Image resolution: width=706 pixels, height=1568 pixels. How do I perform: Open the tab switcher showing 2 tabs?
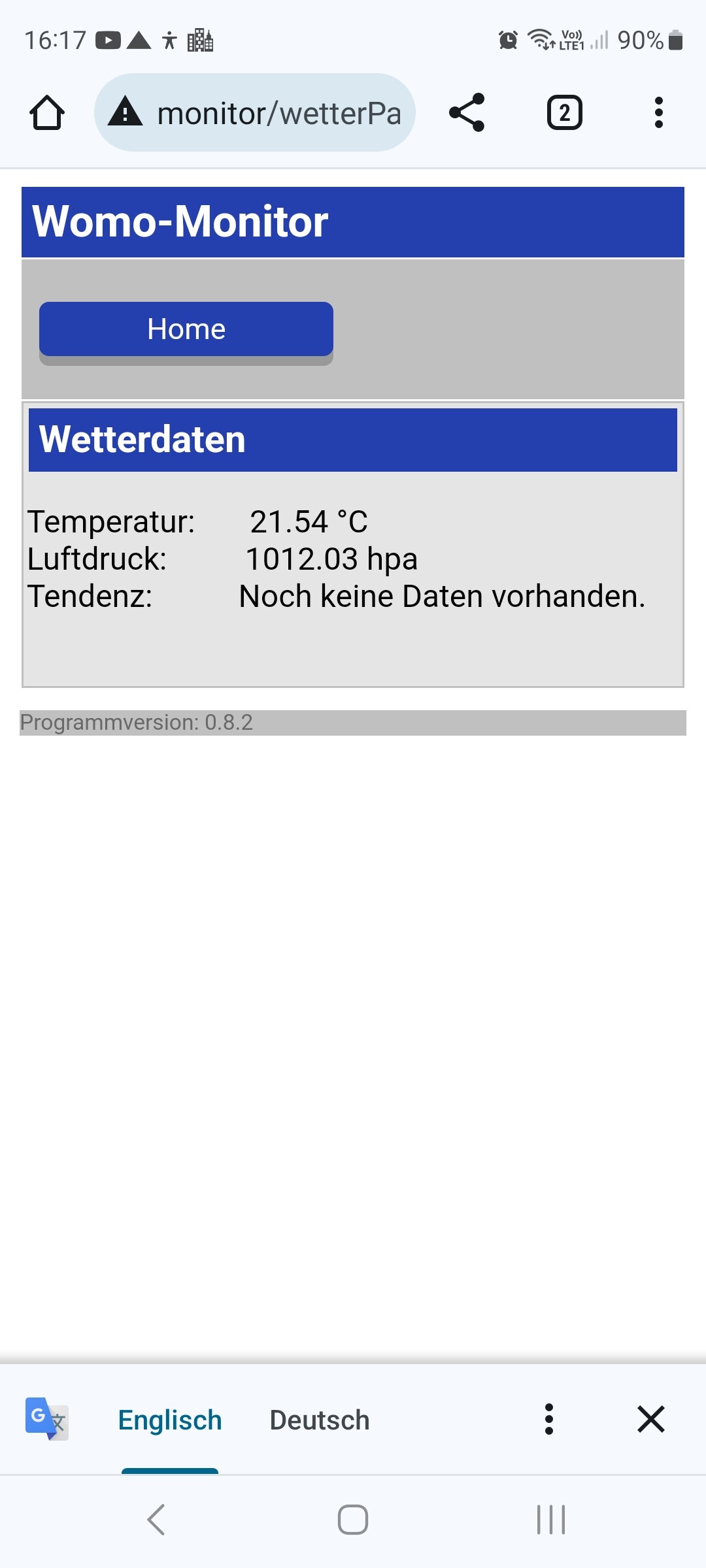pos(564,113)
